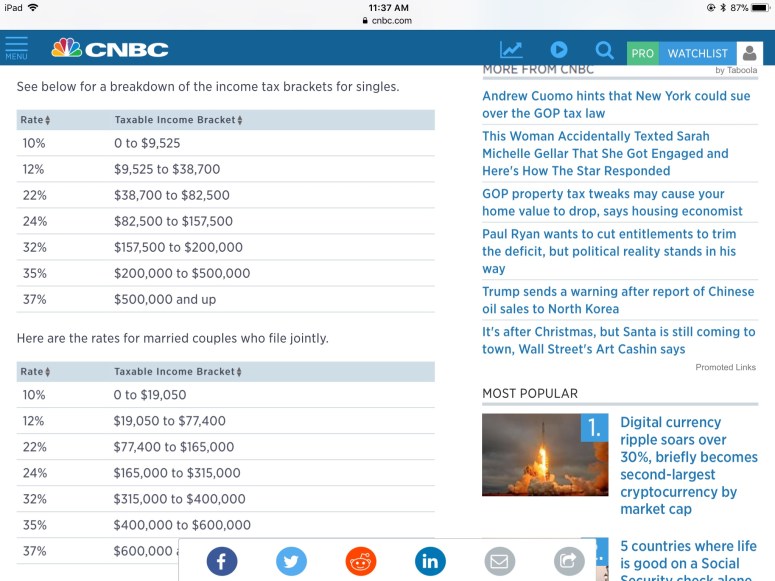Open the CNBC menu drawer
The height and width of the screenshot is (581, 775).
click(16, 48)
